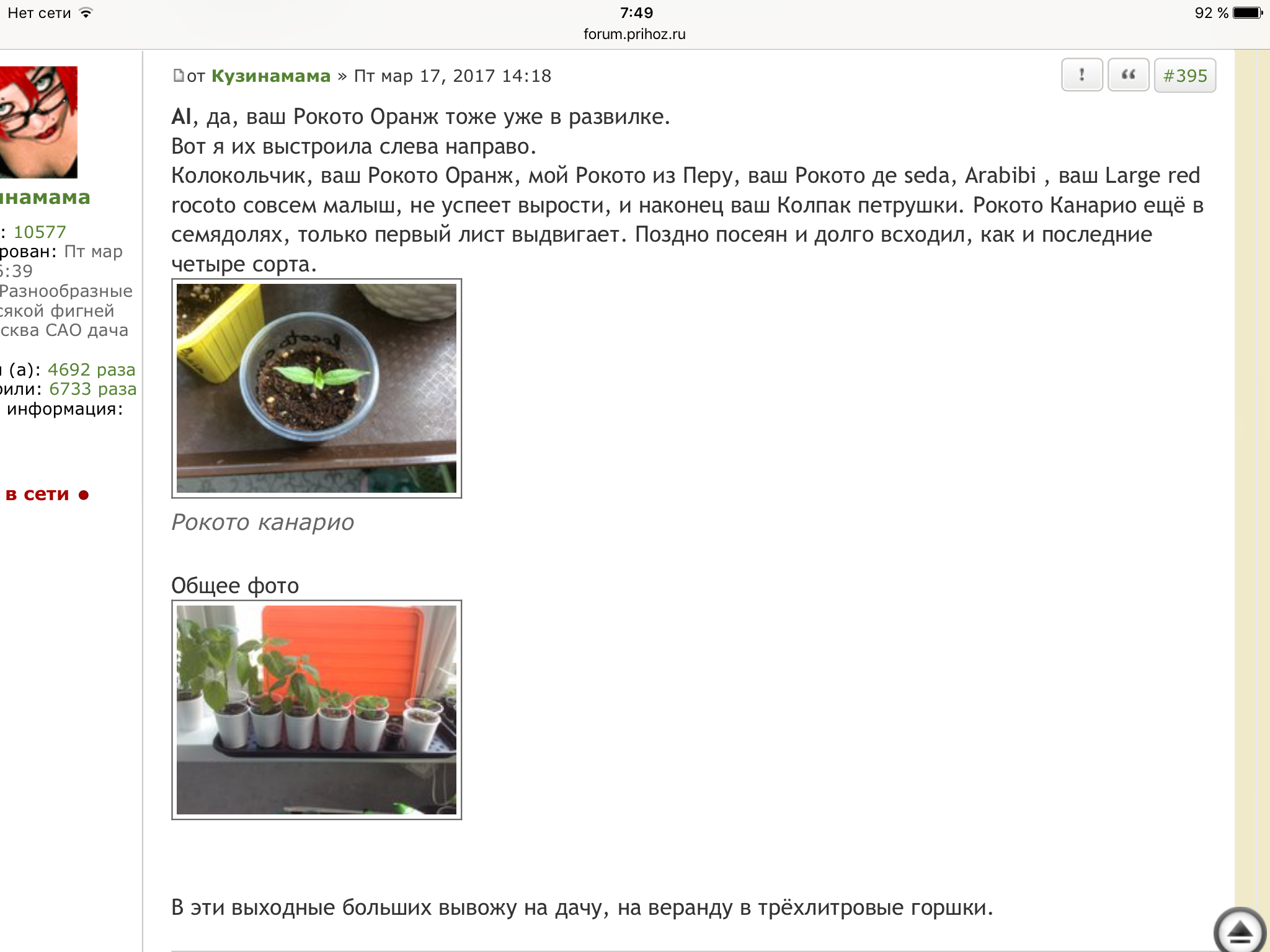Enlarge the Рокото канарио seedling photo
Viewport: 1270px width, 952px height.
coord(316,388)
